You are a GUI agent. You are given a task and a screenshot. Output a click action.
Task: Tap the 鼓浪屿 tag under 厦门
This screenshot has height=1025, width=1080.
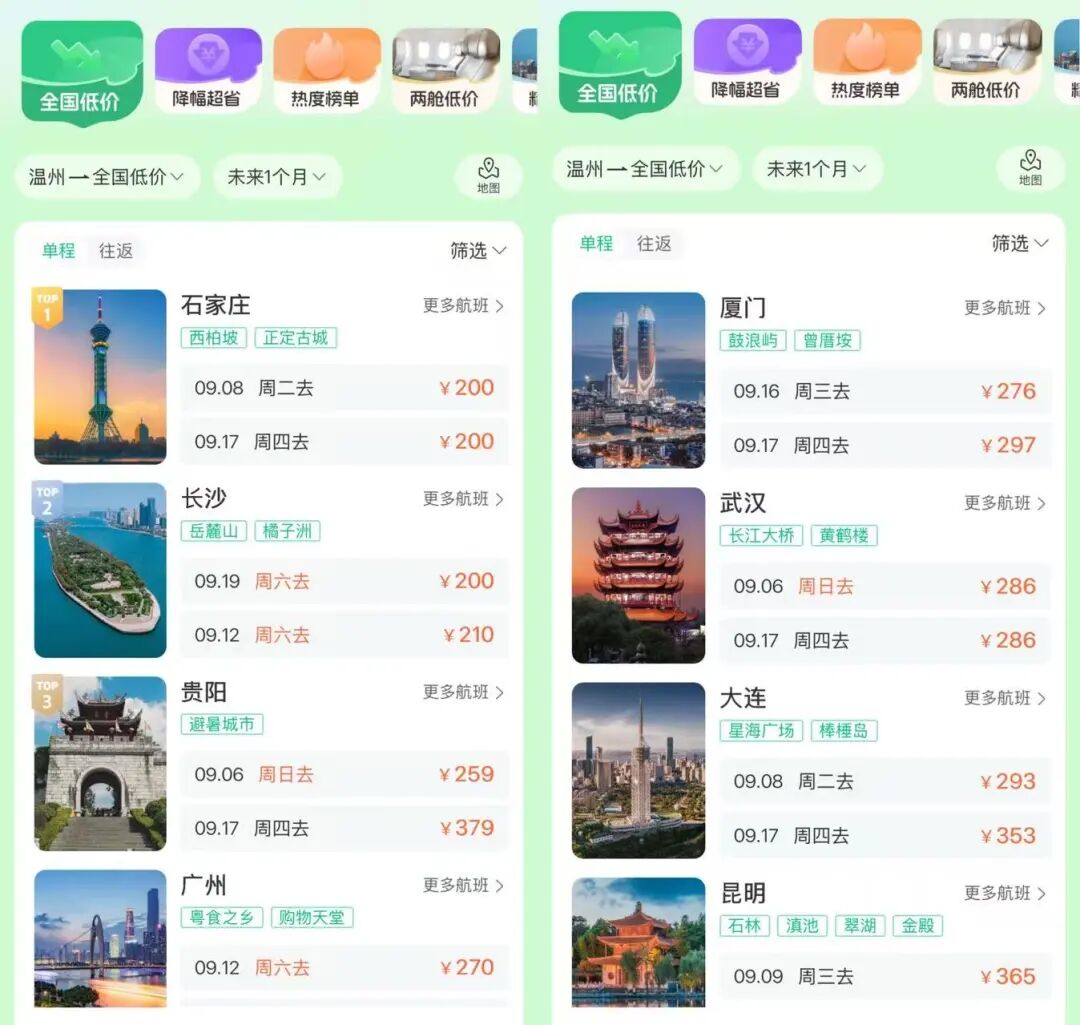coord(753,340)
